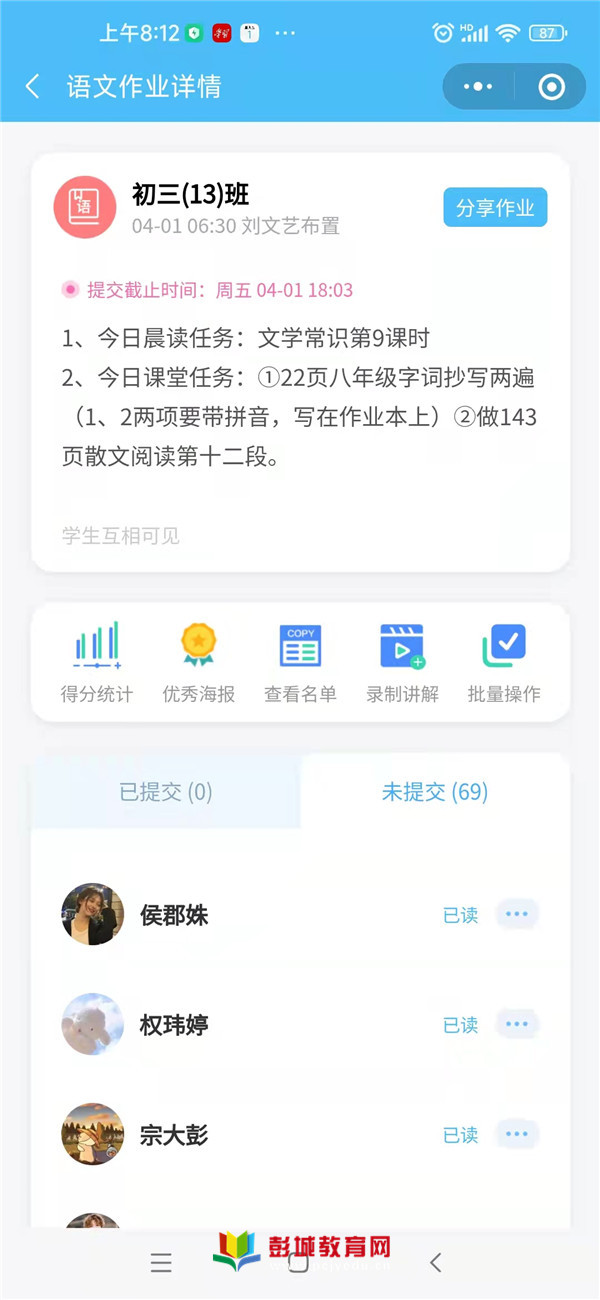Tap the system back navigation button

435,1263
